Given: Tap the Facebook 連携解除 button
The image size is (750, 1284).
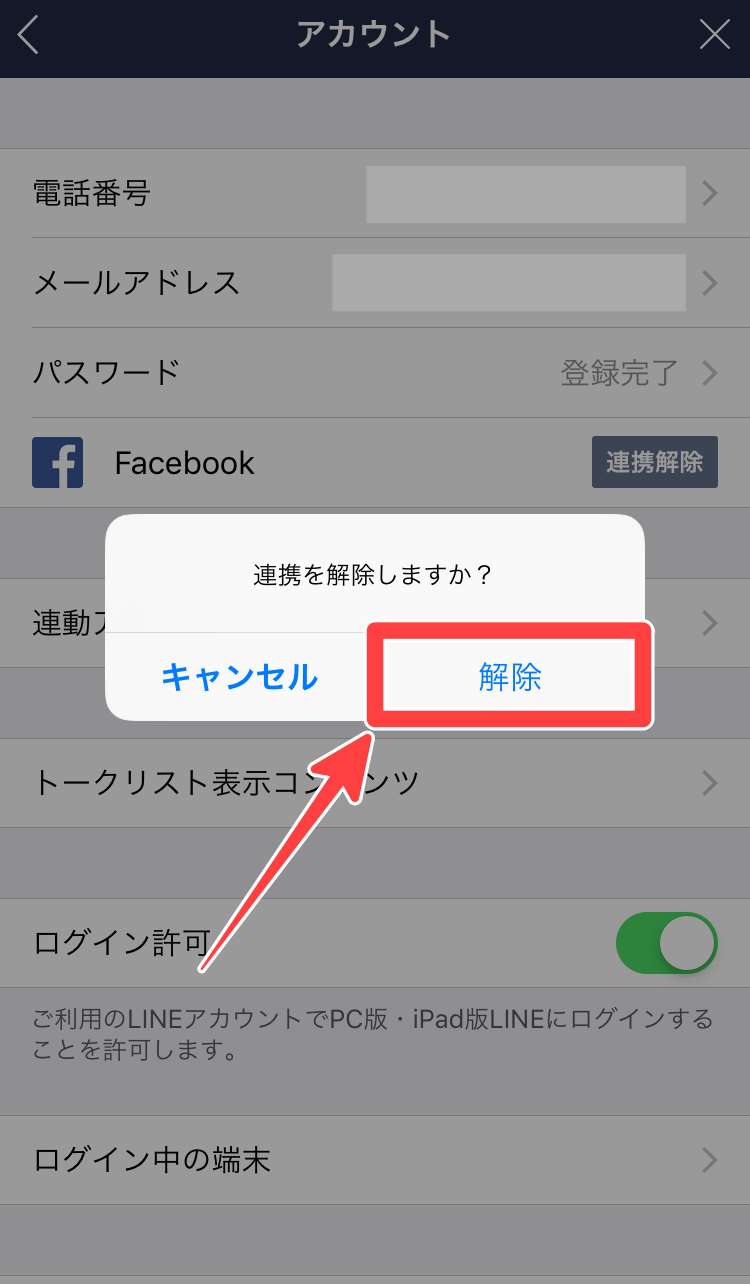Looking at the screenshot, I should click(x=654, y=462).
